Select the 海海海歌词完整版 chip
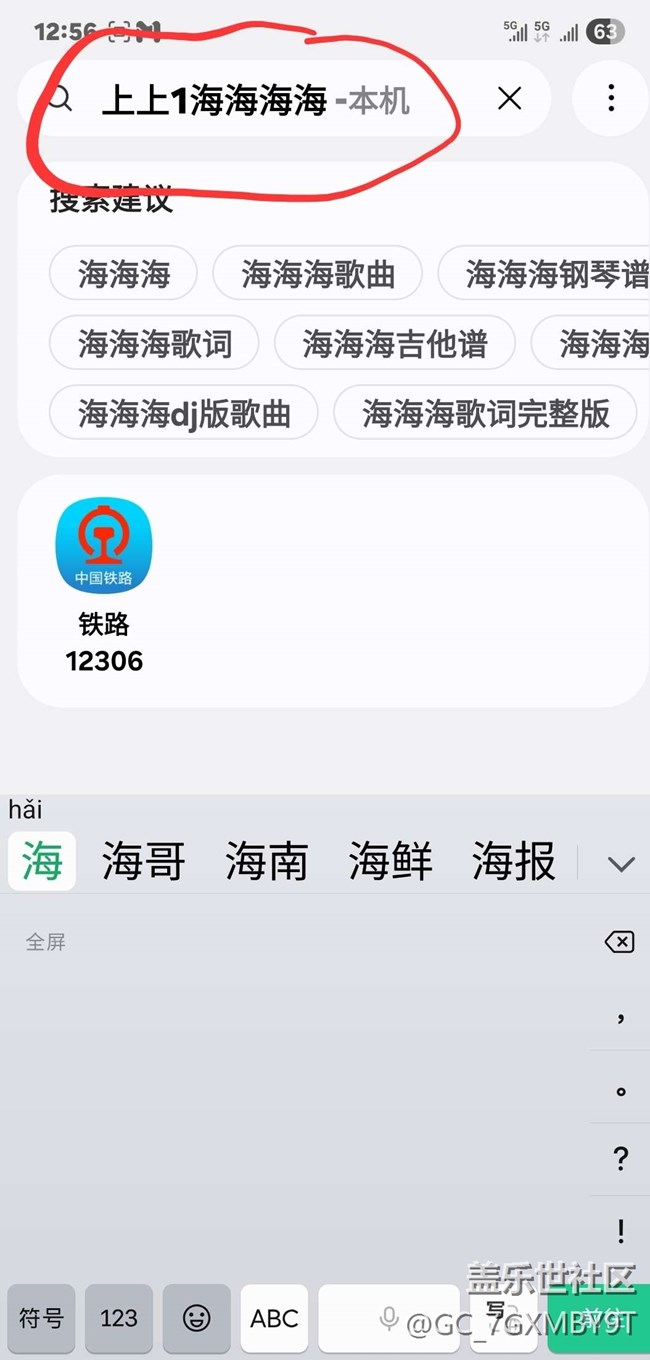The height and width of the screenshot is (1360, 650). pyautogui.click(x=485, y=412)
